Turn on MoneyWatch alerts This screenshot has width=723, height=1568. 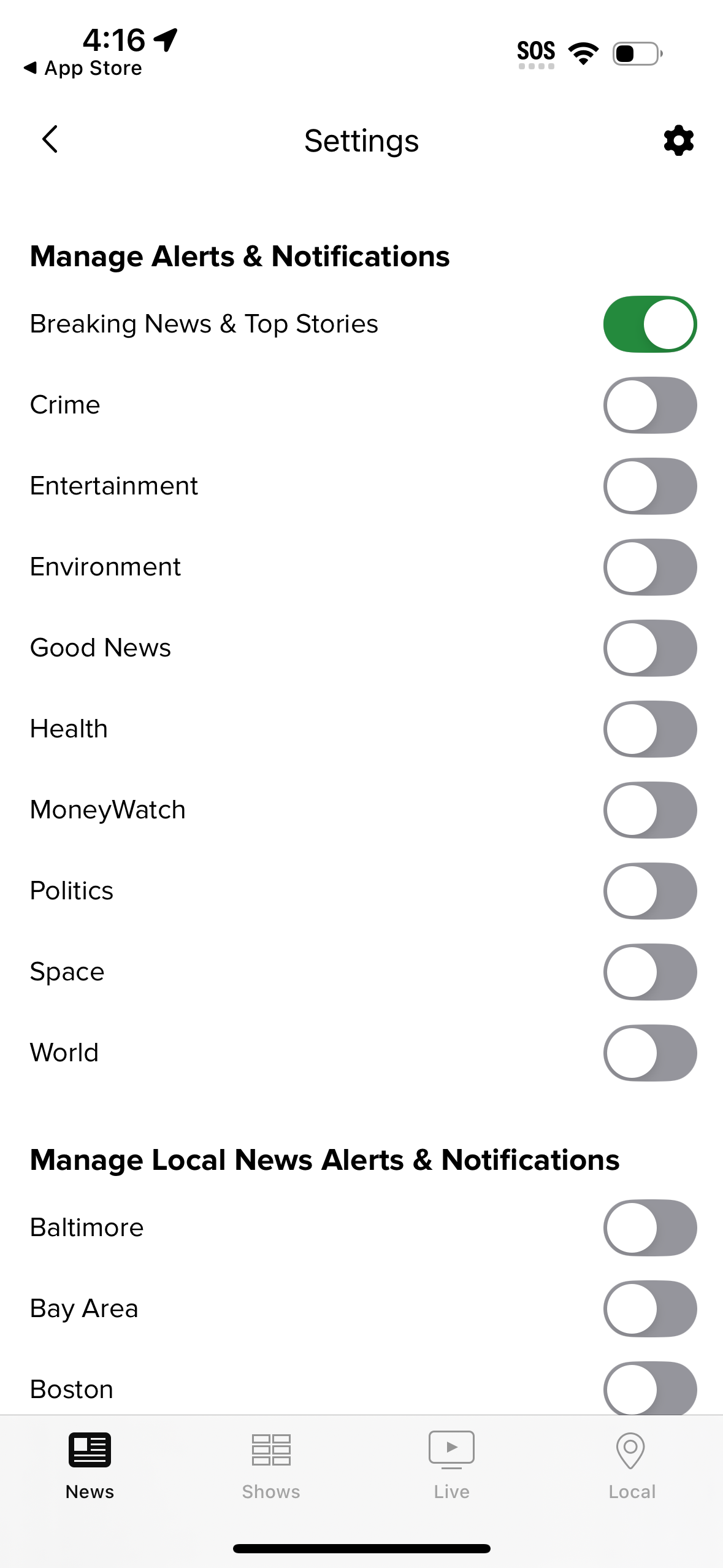(x=650, y=810)
